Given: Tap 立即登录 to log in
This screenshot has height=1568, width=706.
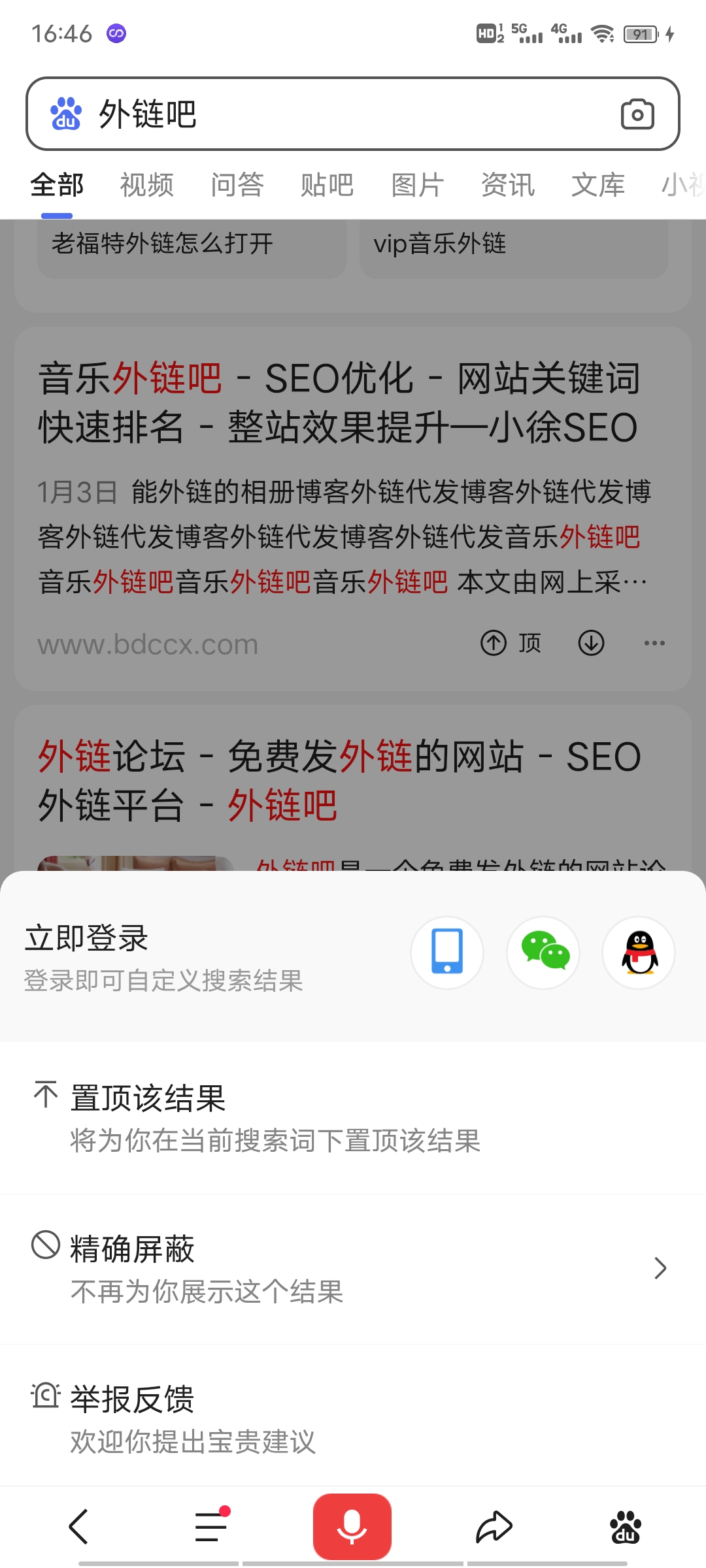Looking at the screenshot, I should [86, 938].
